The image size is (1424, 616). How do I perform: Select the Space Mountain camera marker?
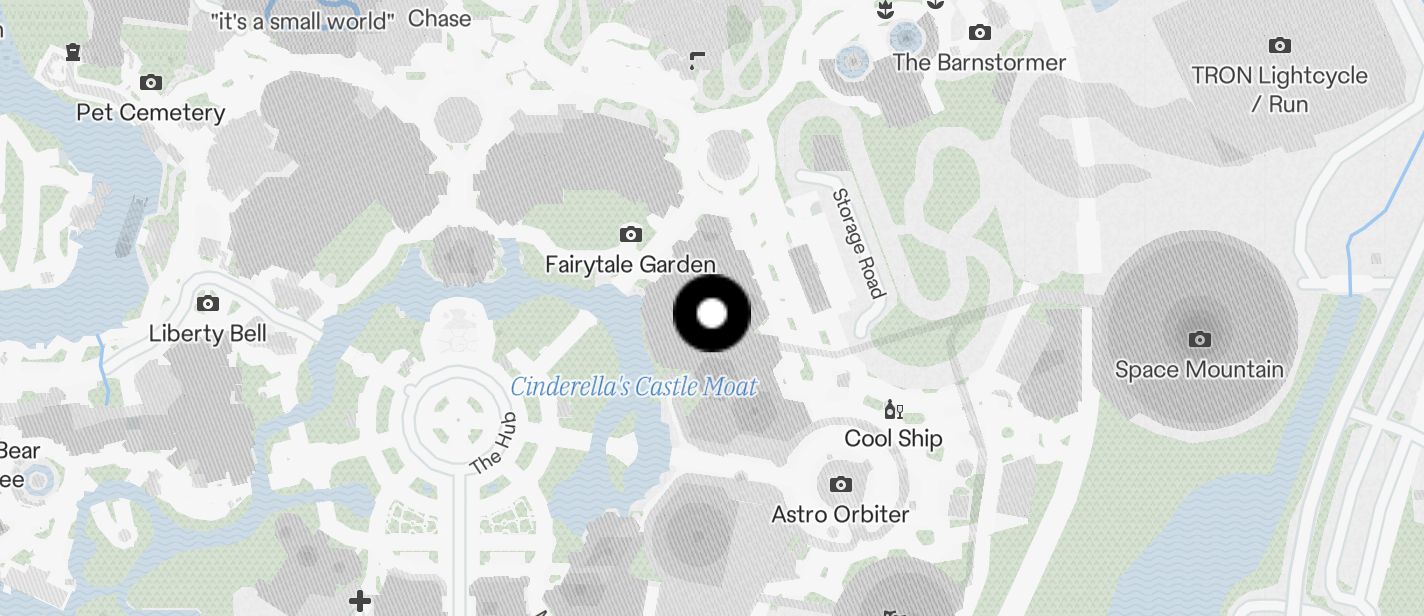[x=1199, y=340]
